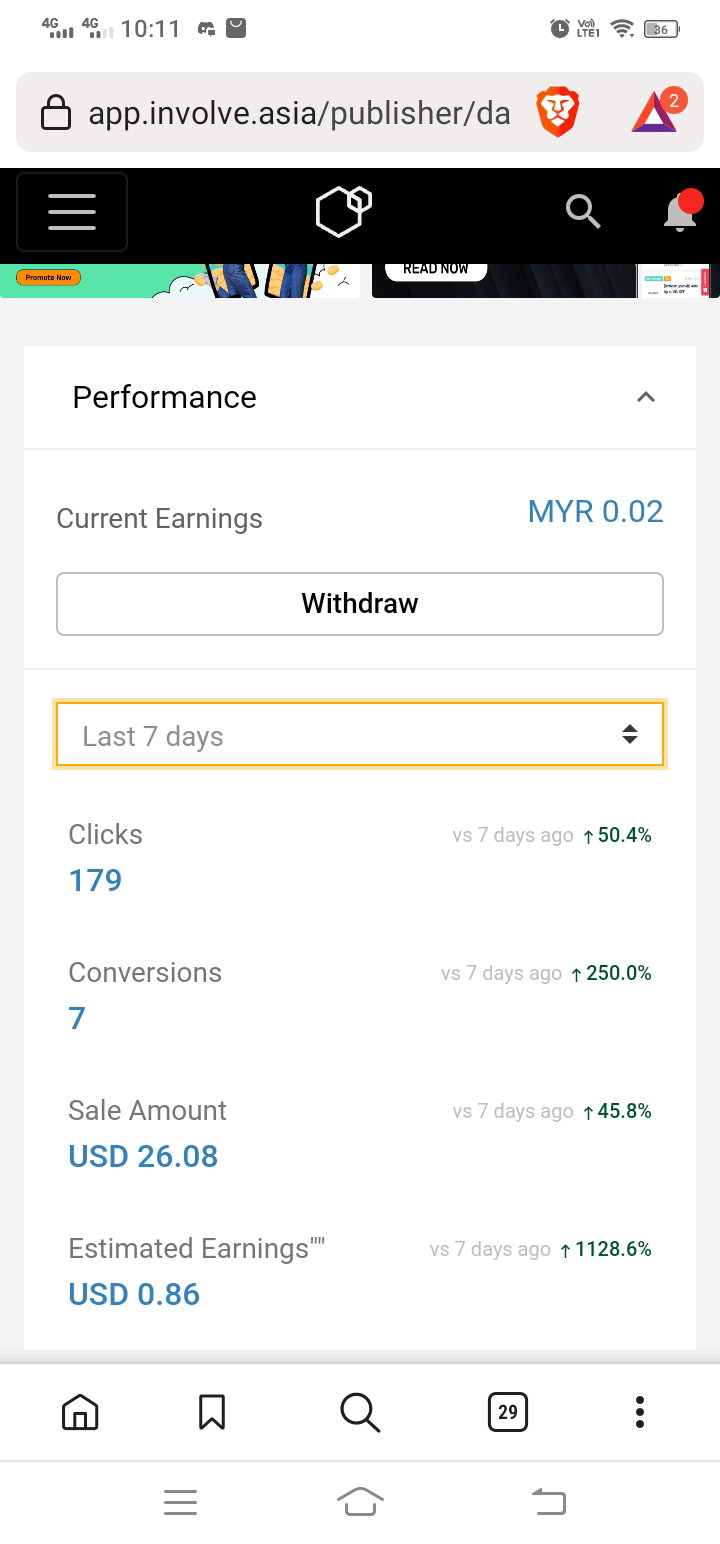Open the browser three-dot menu

point(640,1412)
